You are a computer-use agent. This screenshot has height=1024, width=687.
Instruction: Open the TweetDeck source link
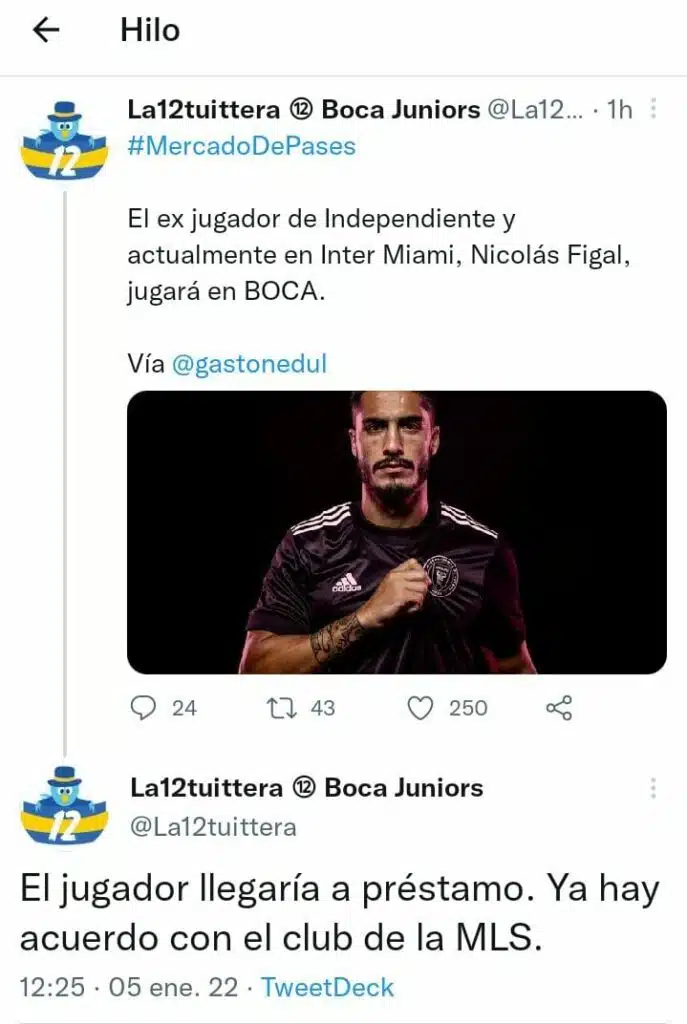click(x=327, y=987)
